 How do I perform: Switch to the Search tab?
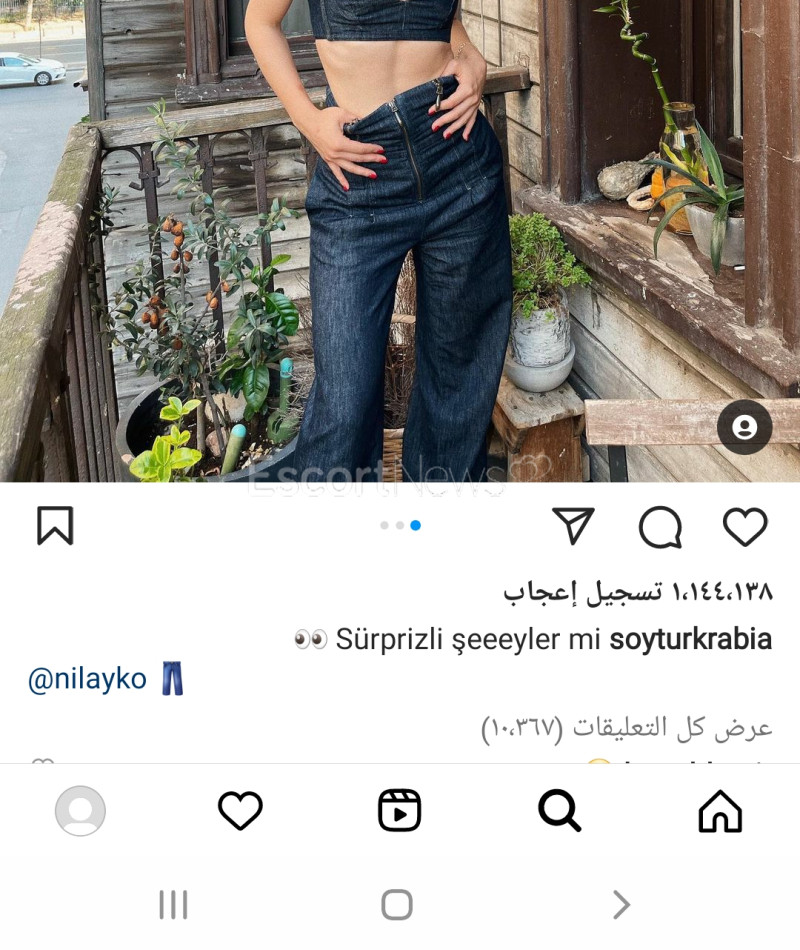point(559,810)
